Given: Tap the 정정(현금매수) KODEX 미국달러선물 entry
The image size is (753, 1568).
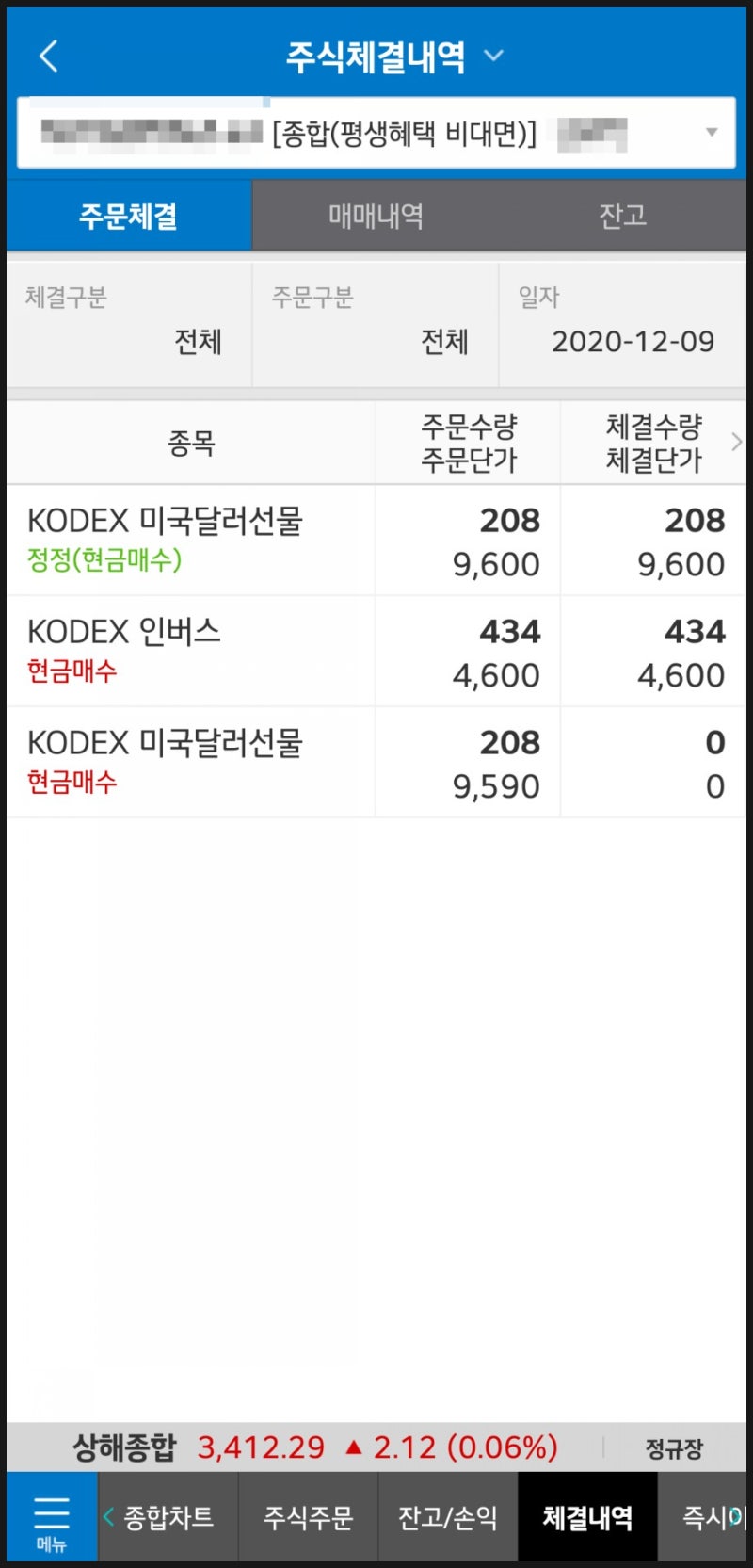Looking at the screenshot, I should click(188, 541).
